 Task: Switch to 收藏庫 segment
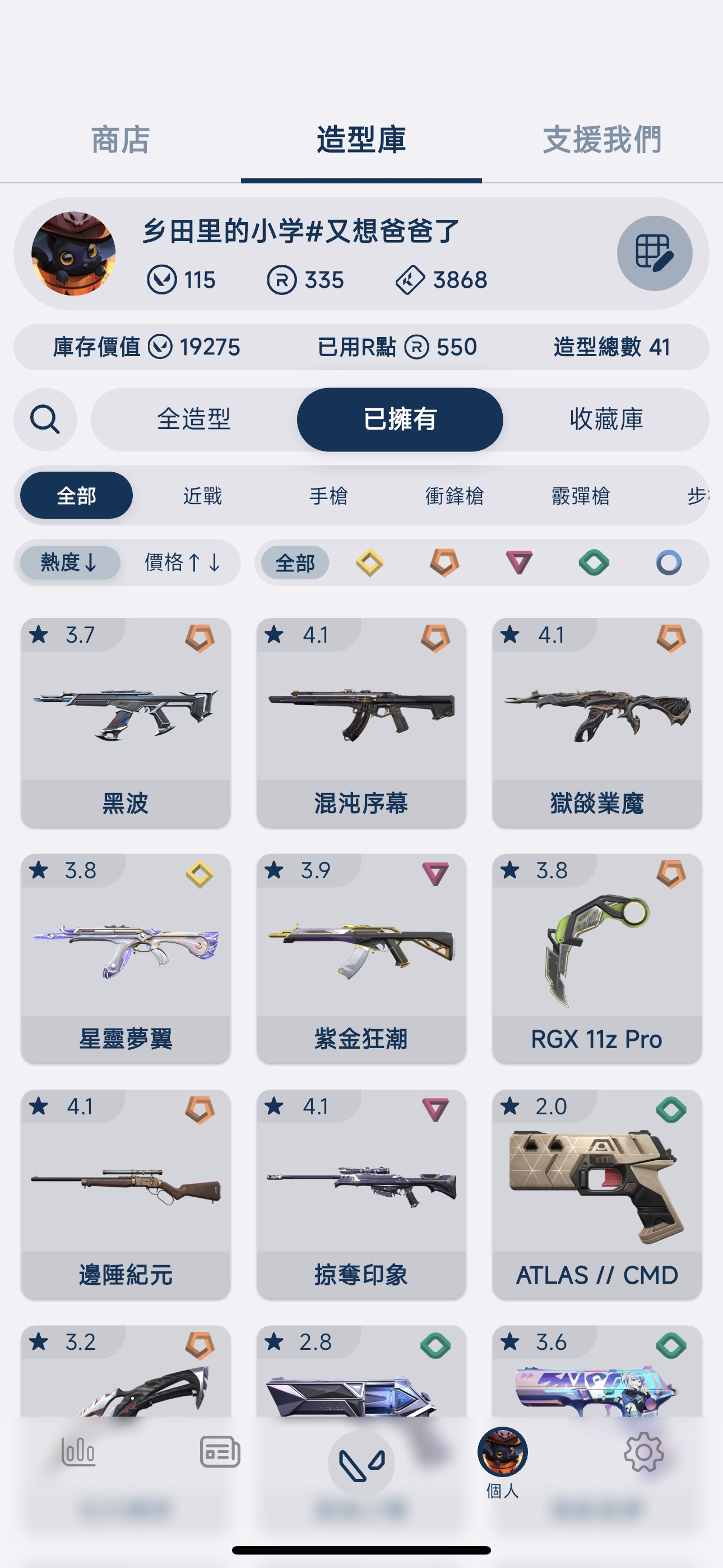(x=605, y=419)
